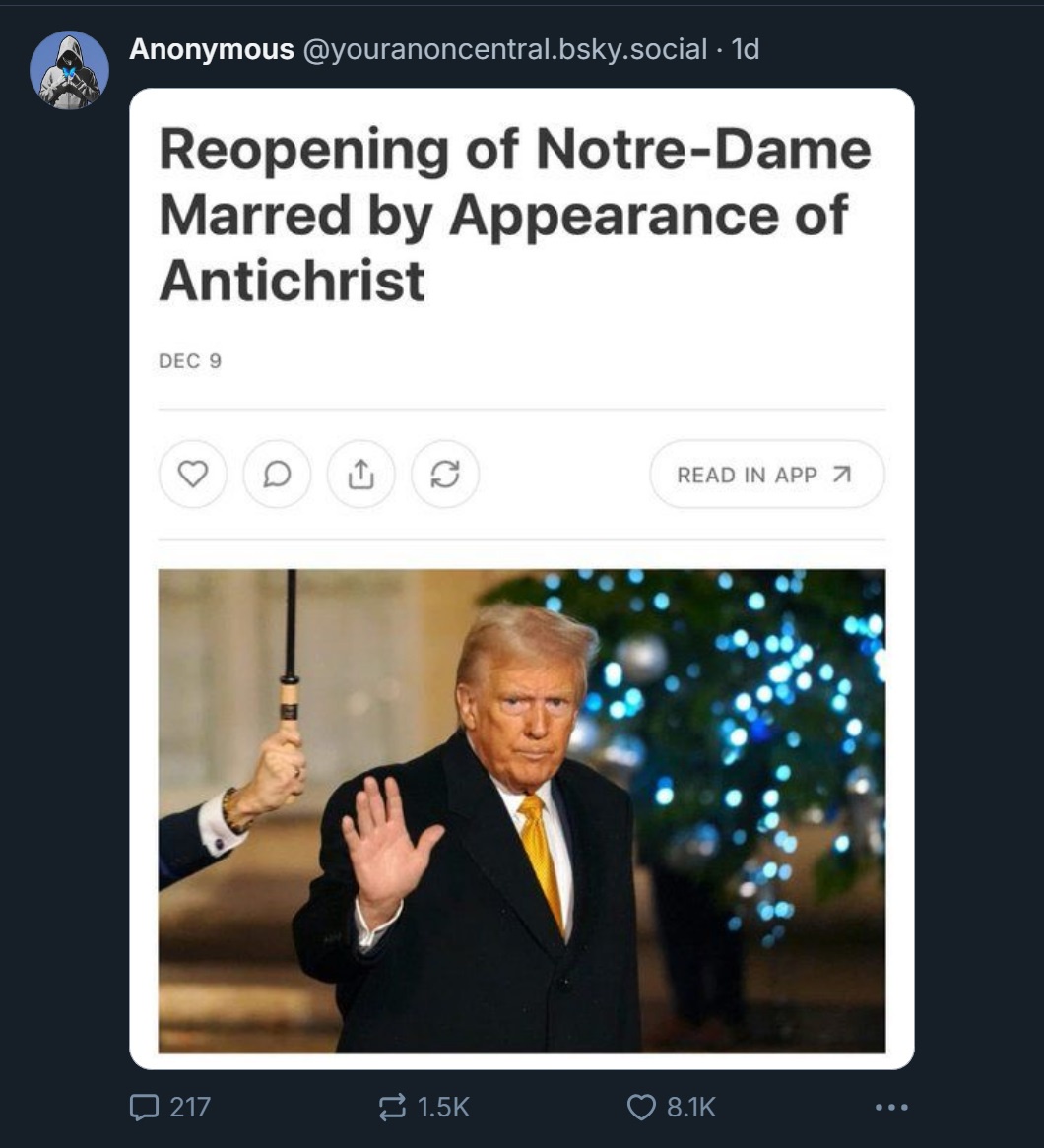Open the @youranoncentral.bsky.social handle link
Image resolution: width=1044 pixels, height=1148 pixels.
pos(504,49)
